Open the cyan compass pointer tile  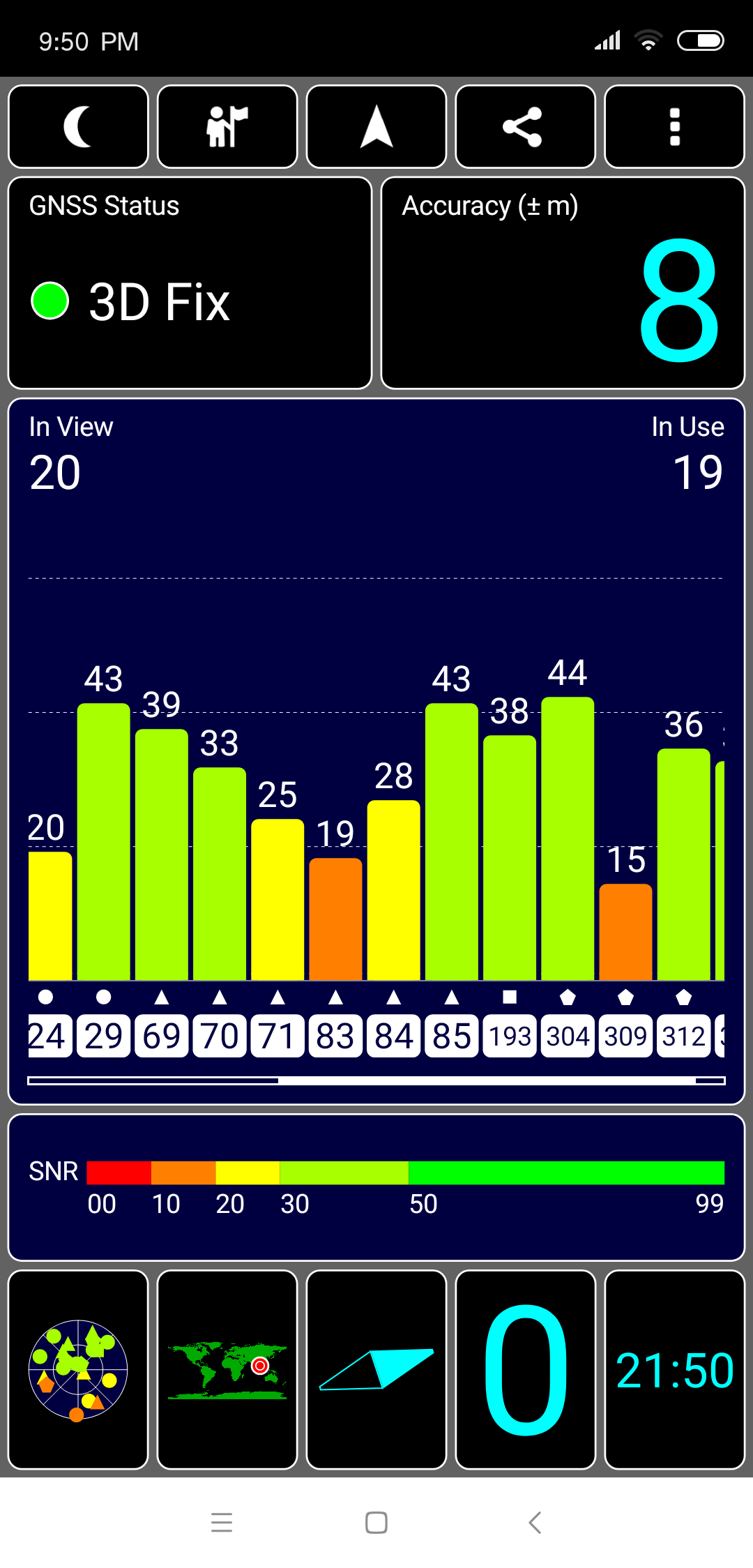click(x=376, y=1369)
